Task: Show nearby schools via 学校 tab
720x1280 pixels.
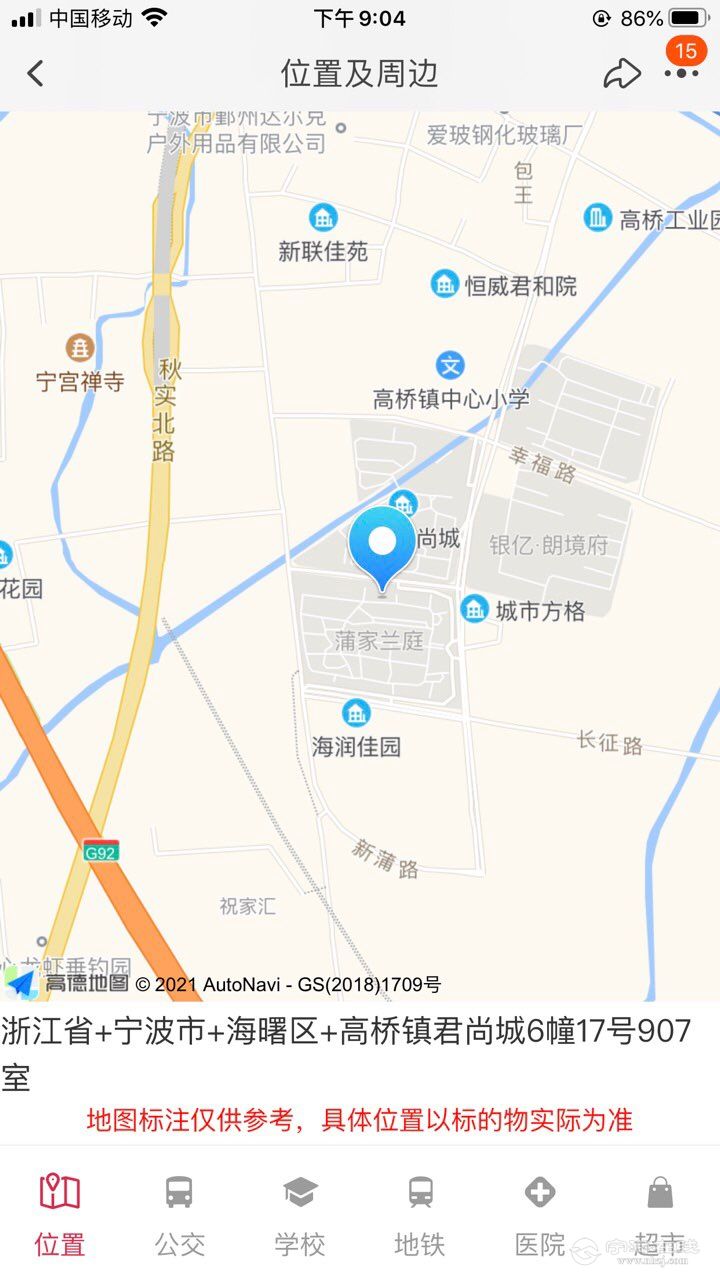Action: click(300, 1215)
